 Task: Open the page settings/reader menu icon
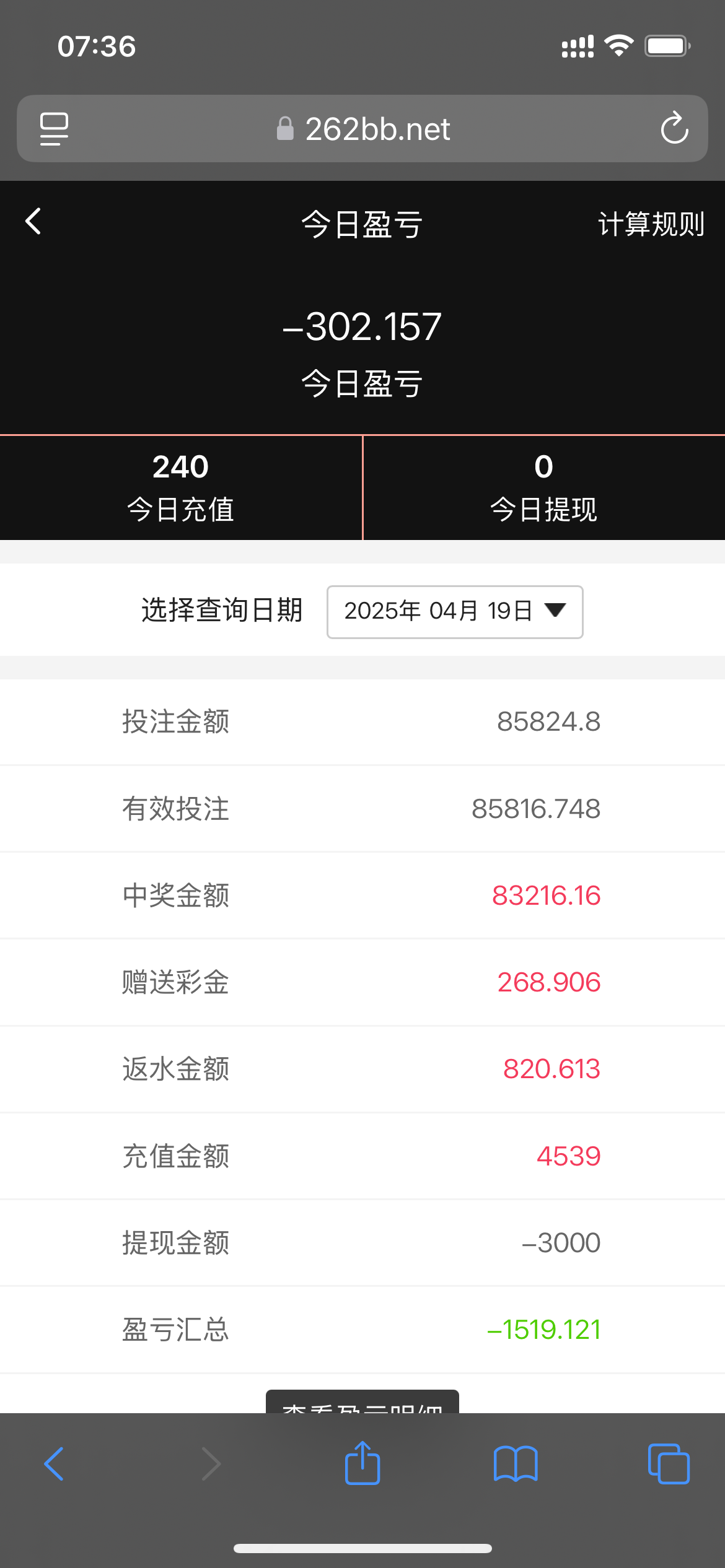[54, 129]
